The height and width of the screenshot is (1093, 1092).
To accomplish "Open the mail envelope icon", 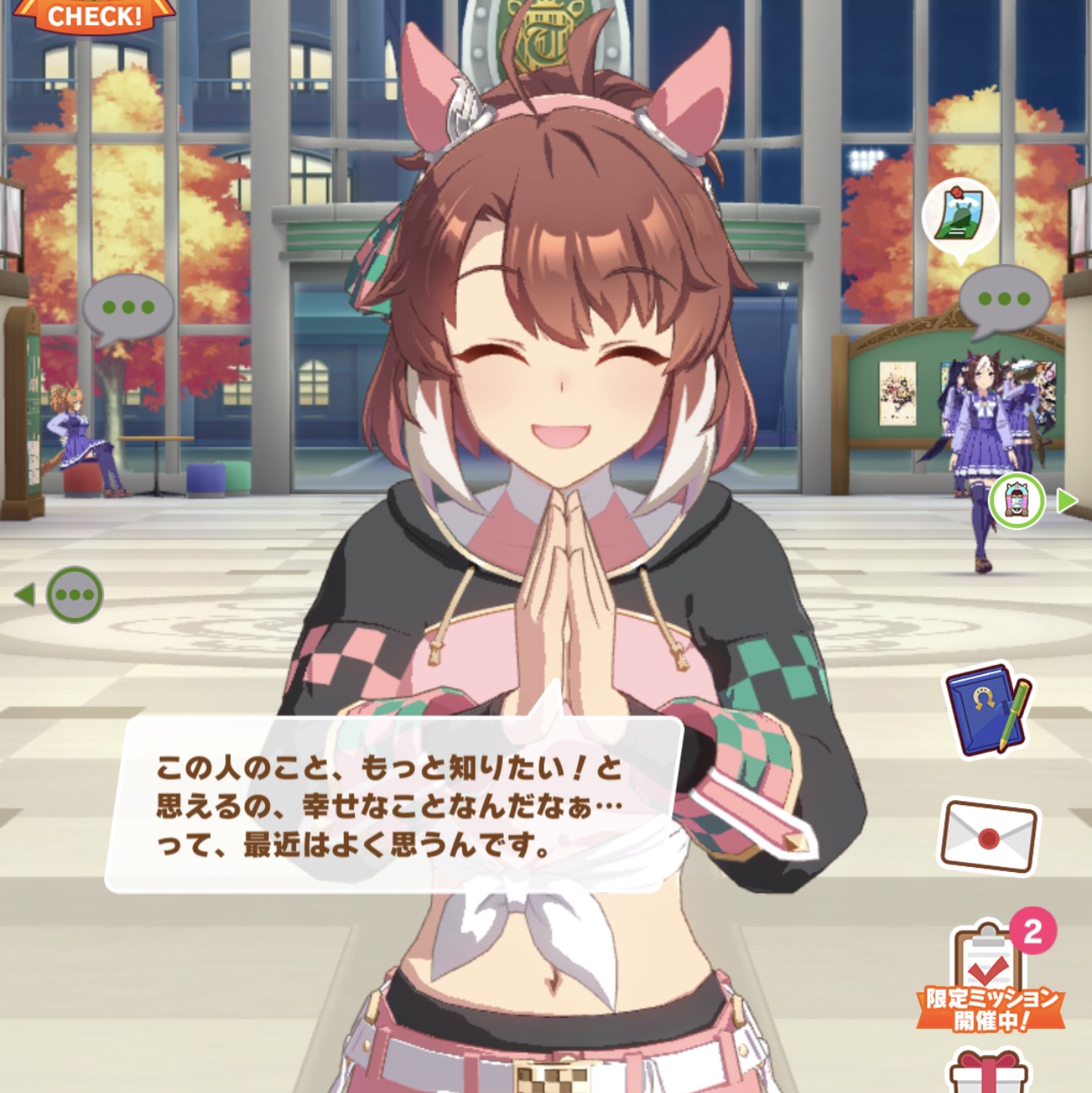I will (989, 836).
